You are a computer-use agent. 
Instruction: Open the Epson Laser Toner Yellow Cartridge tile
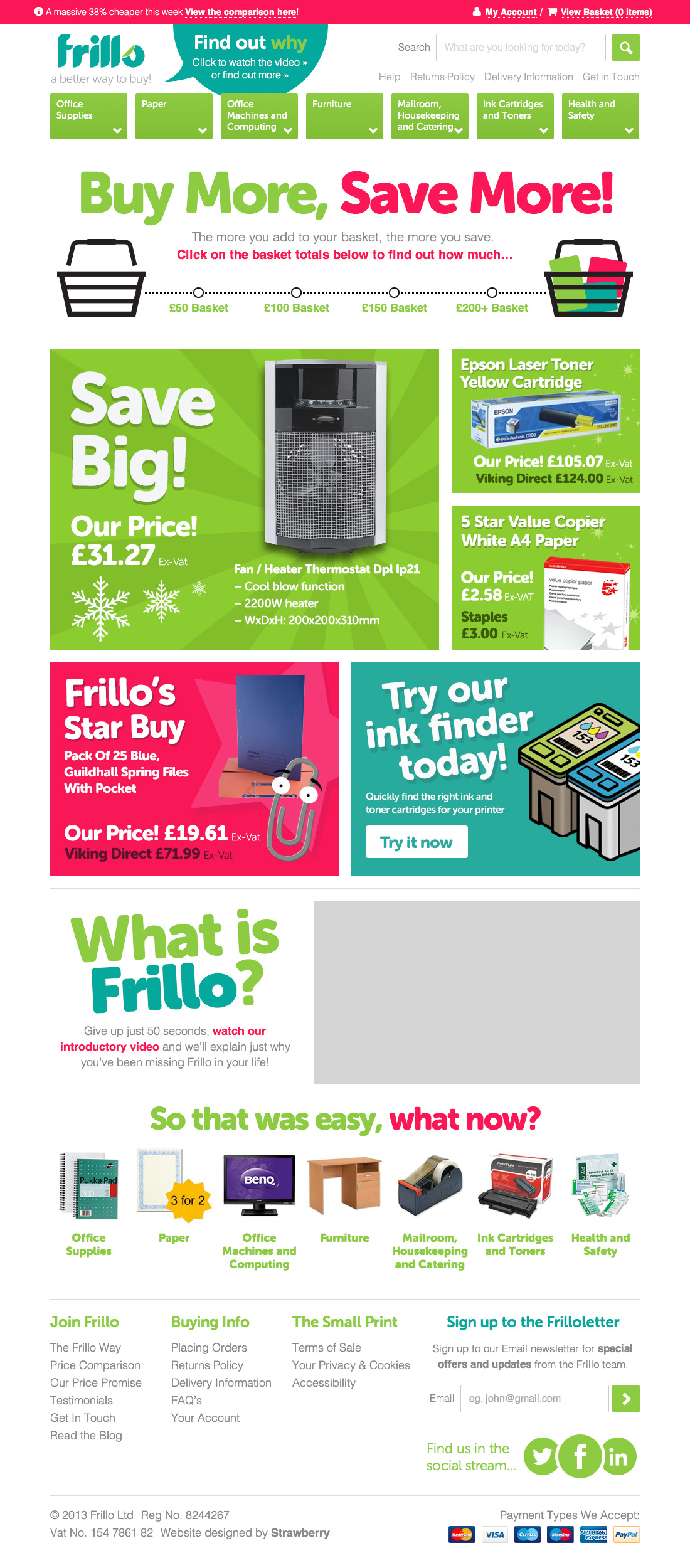(x=545, y=421)
